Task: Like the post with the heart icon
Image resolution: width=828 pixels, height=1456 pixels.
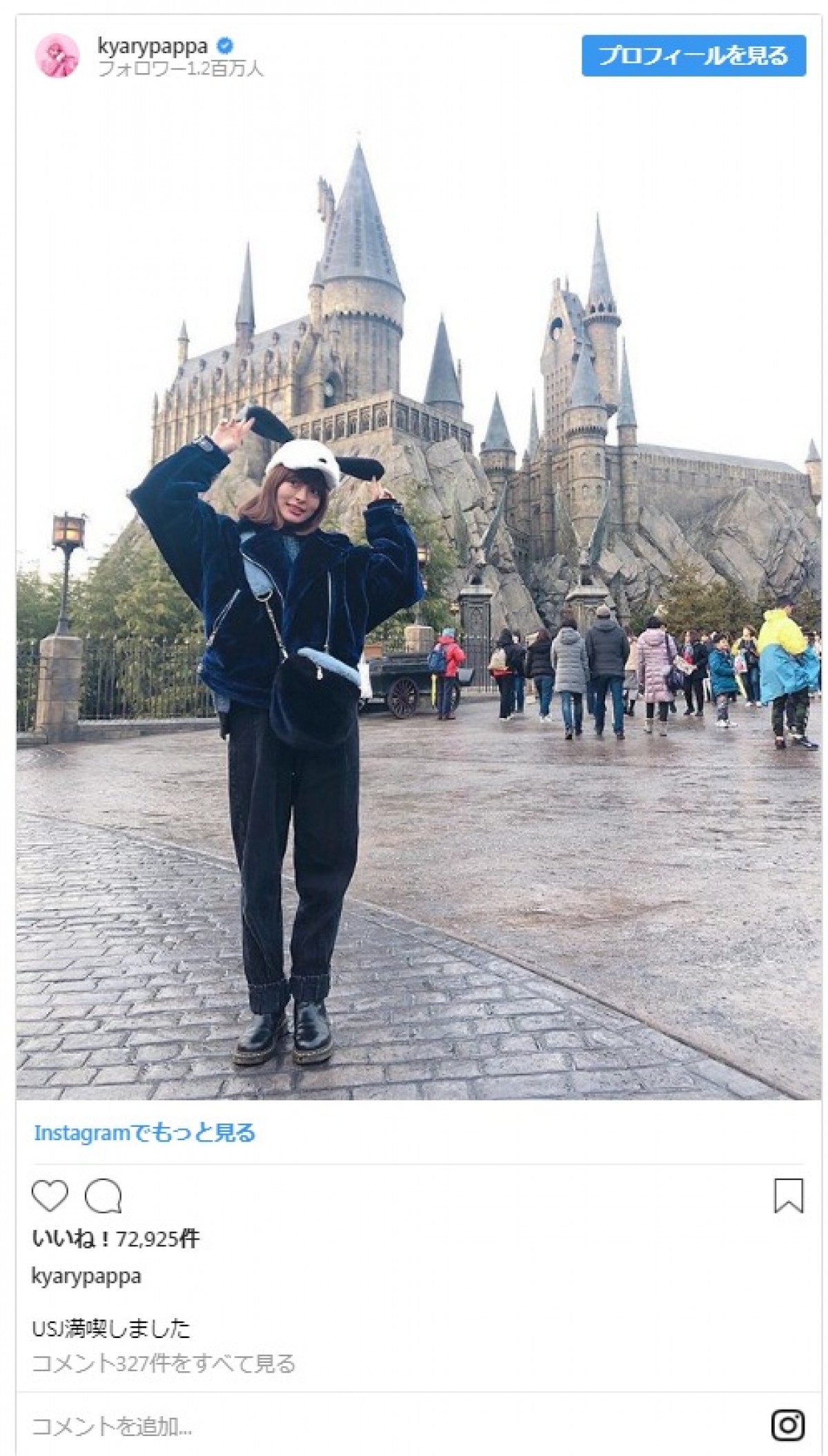Action: [50, 1195]
